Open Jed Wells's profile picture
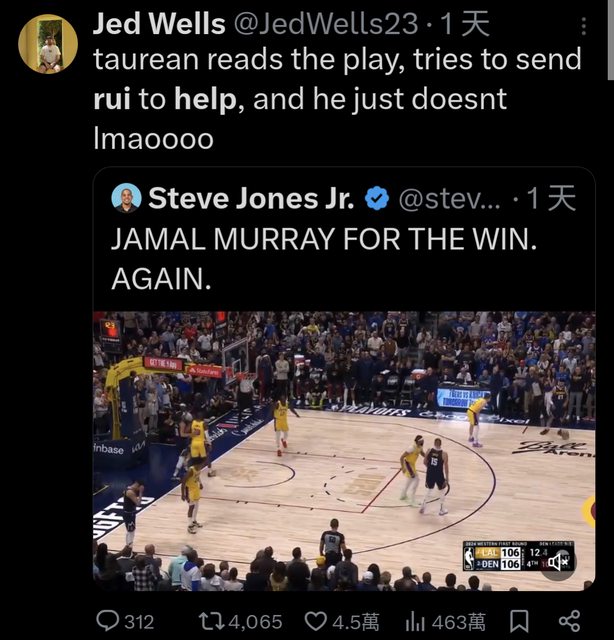Screen dimensions: 614x640 point(47,45)
